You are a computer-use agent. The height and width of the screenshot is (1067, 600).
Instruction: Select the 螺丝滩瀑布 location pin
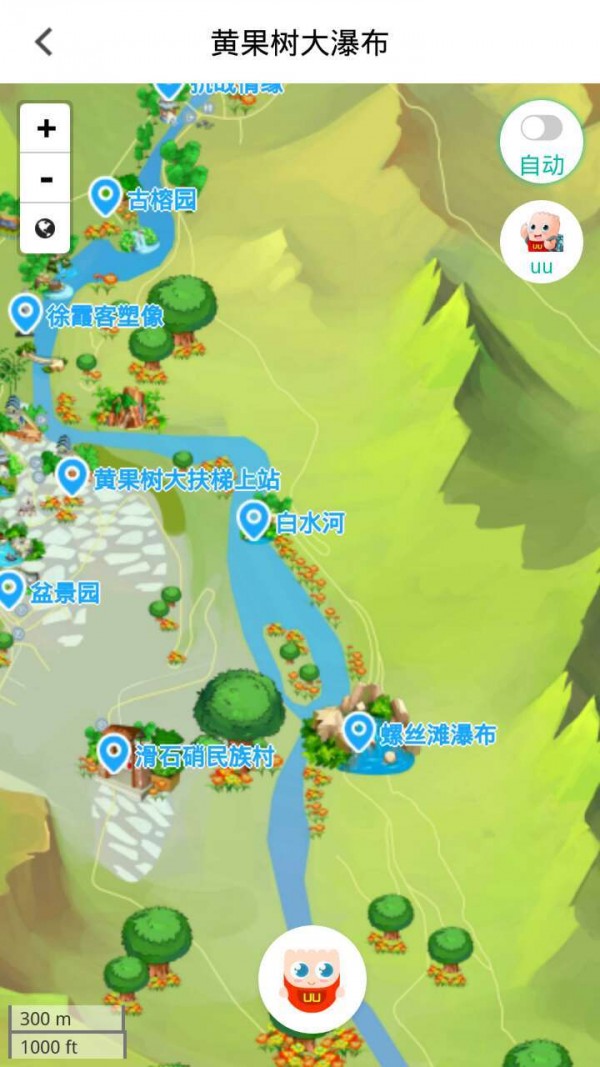pos(359,731)
